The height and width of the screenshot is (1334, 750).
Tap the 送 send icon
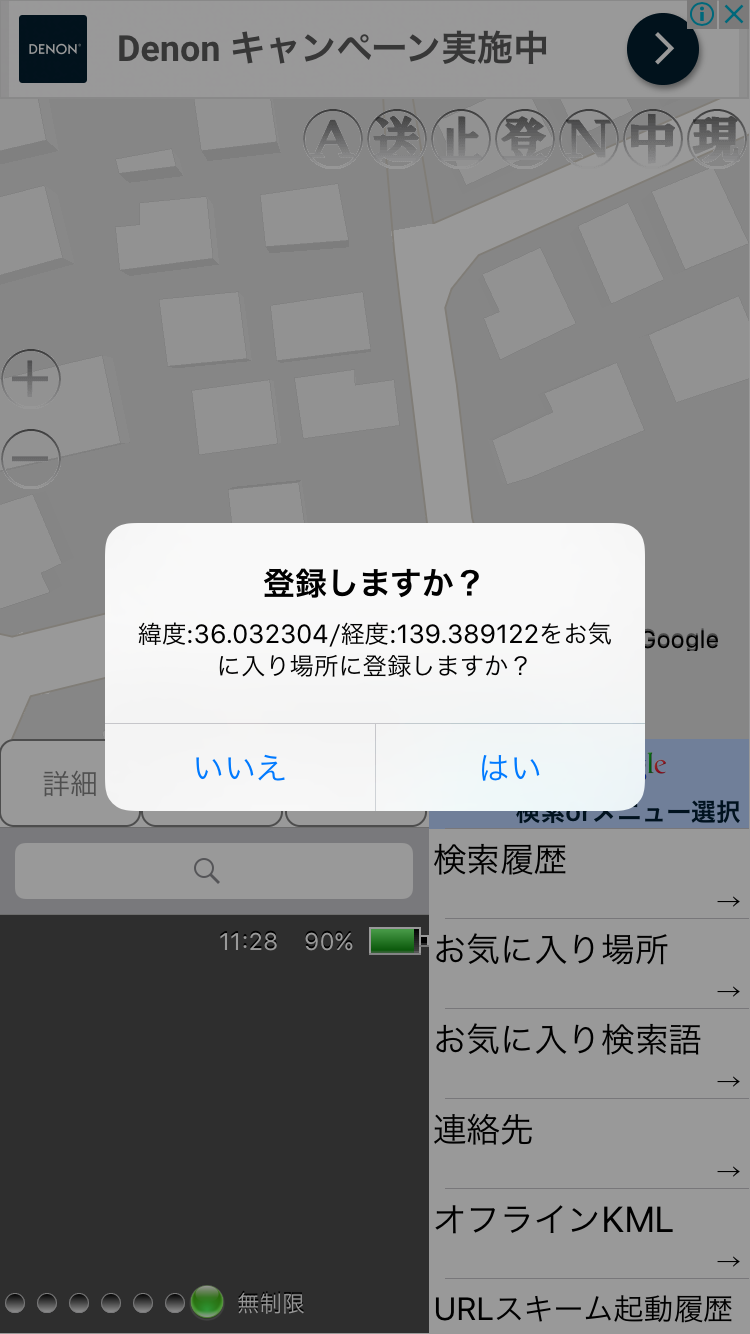pos(397,140)
